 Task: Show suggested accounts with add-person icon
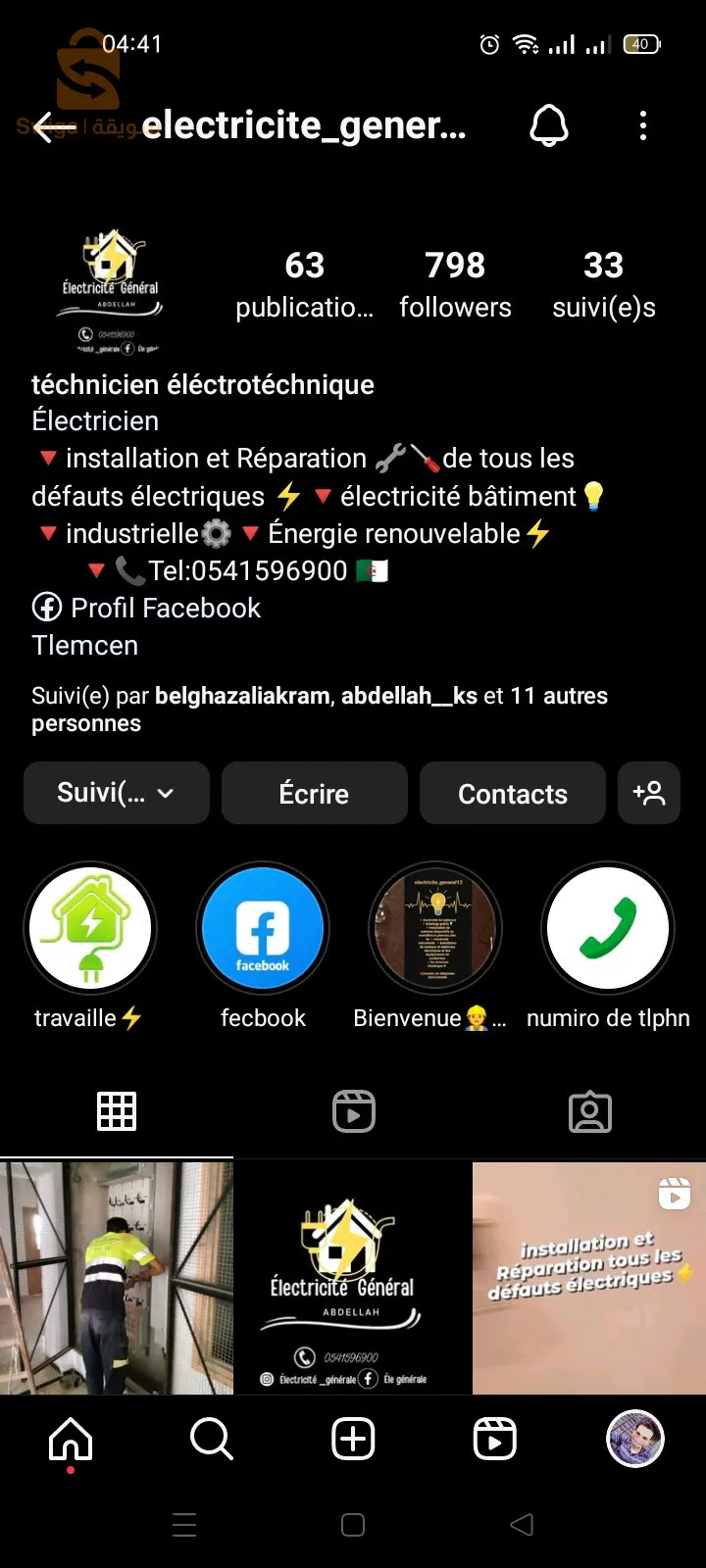pyautogui.click(x=649, y=793)
